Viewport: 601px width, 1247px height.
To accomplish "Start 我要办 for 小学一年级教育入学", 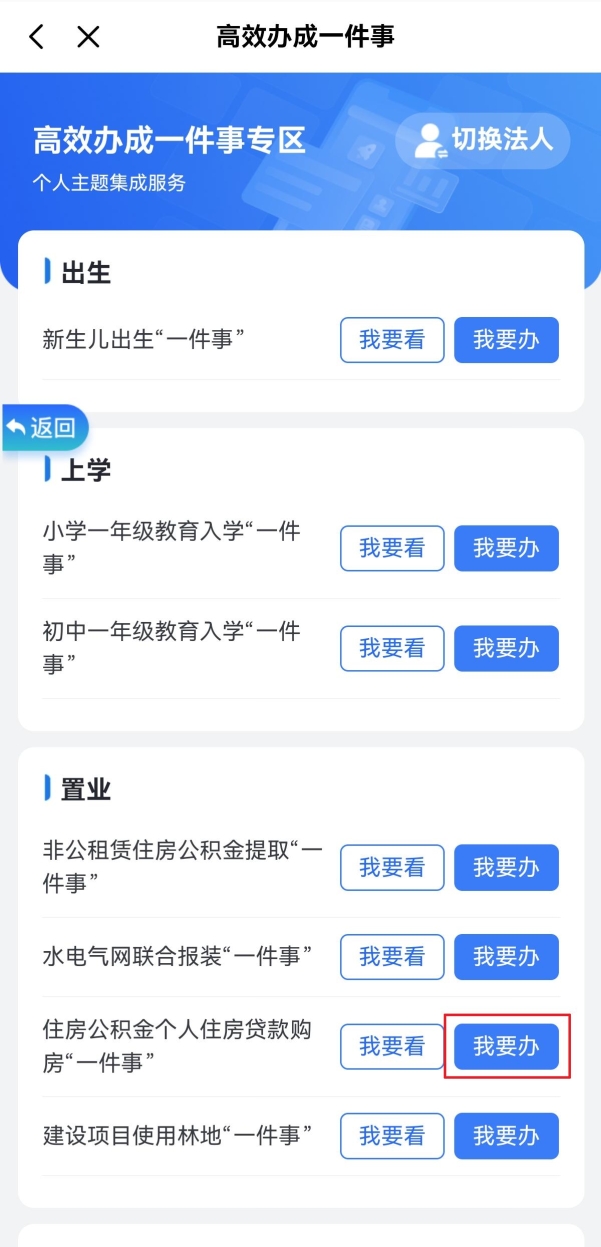I will click(506, 548).
